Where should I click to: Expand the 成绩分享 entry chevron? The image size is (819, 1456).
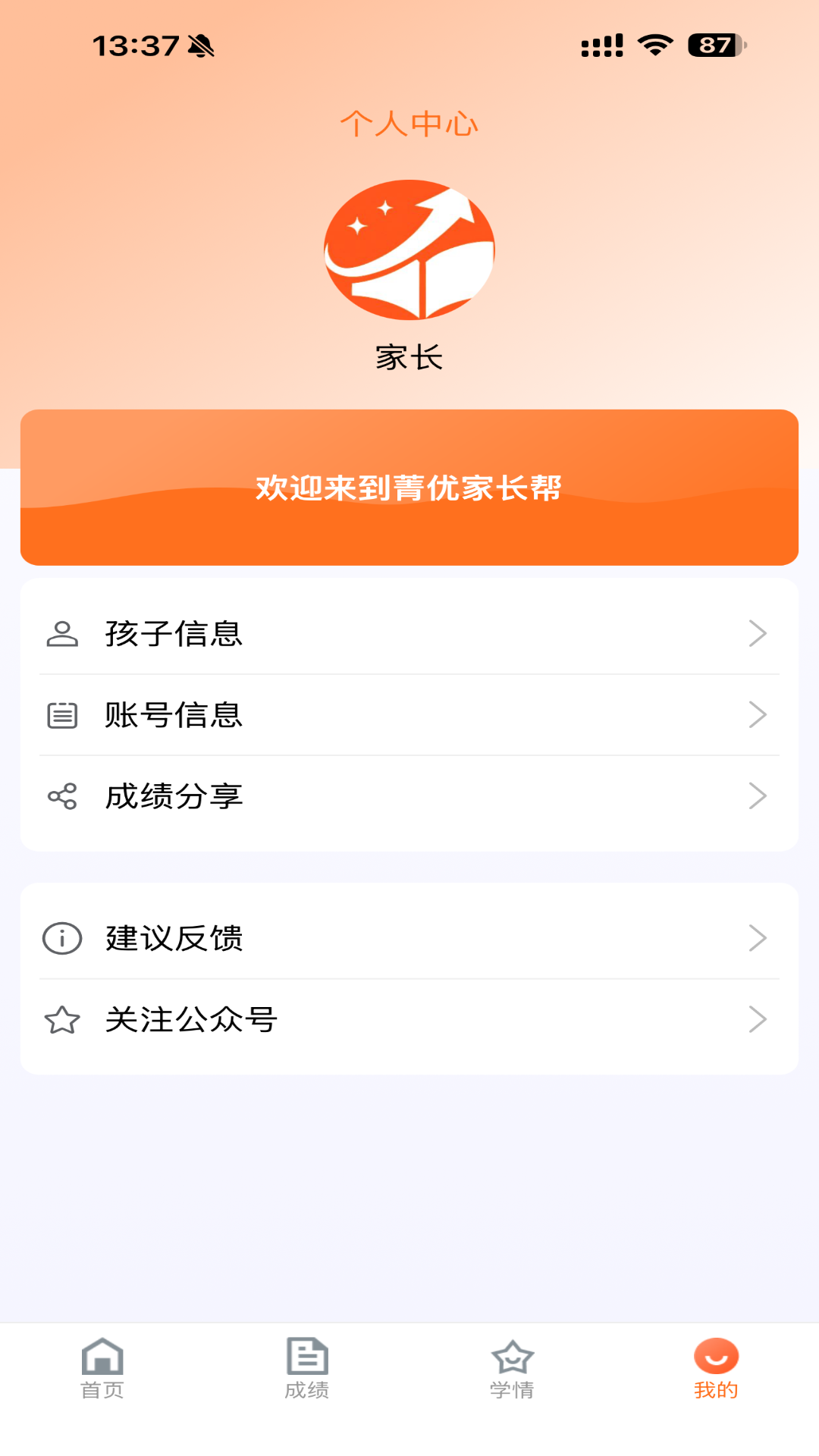pyautogui.click(x=758, y=795)
